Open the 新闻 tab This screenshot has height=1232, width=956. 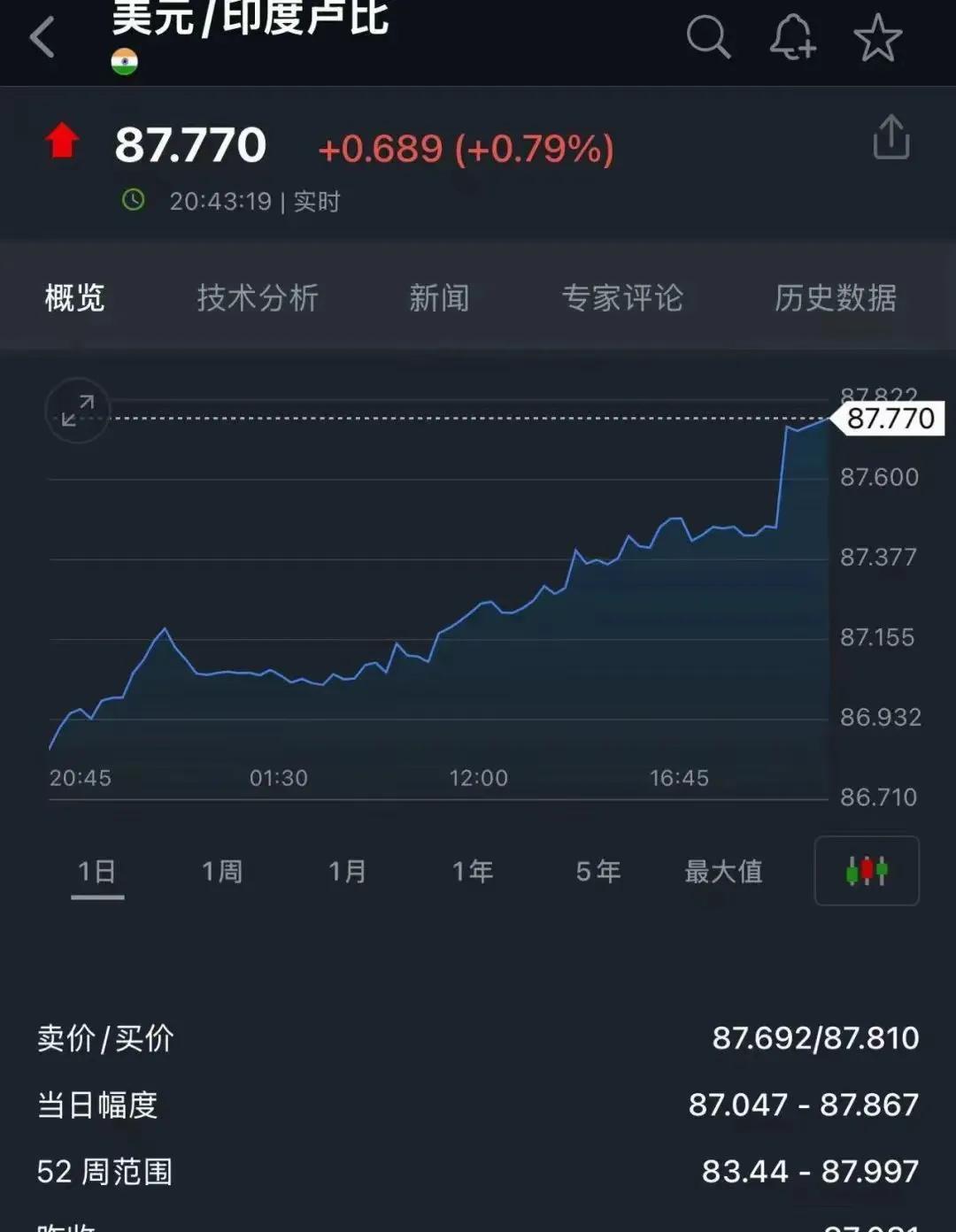(439, 298)
